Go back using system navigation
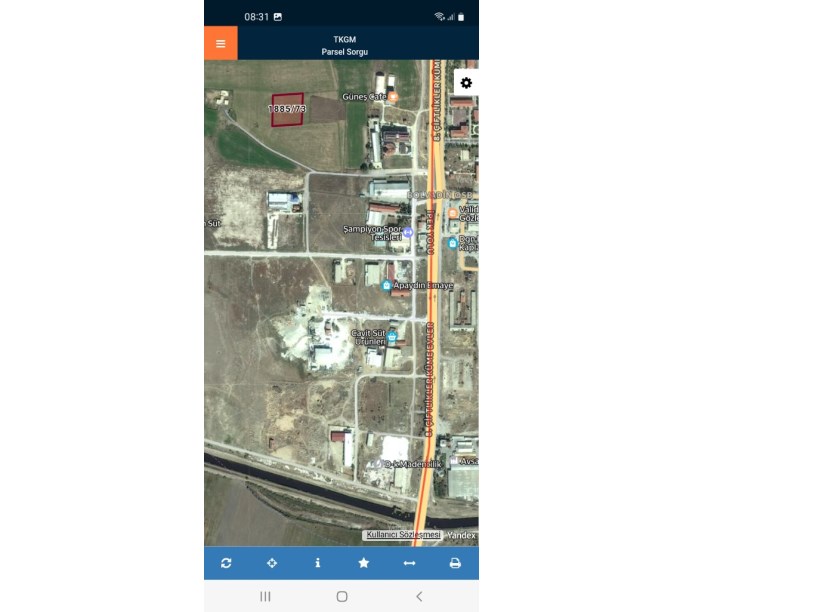 [419, 596]
